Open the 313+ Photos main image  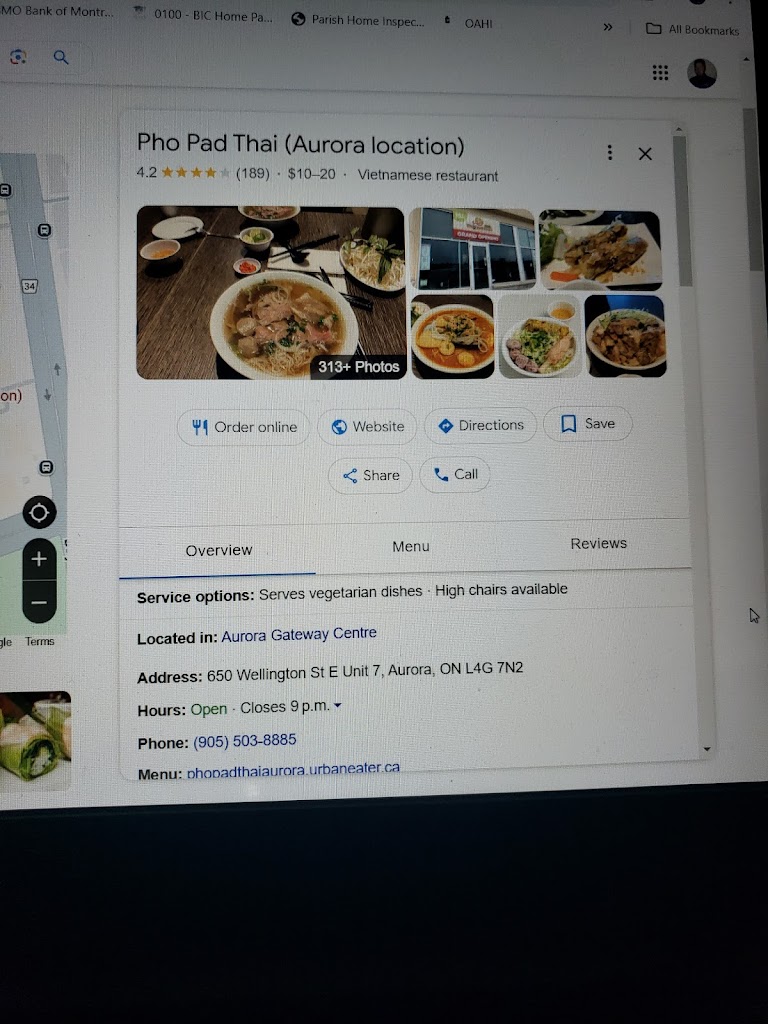270,293
